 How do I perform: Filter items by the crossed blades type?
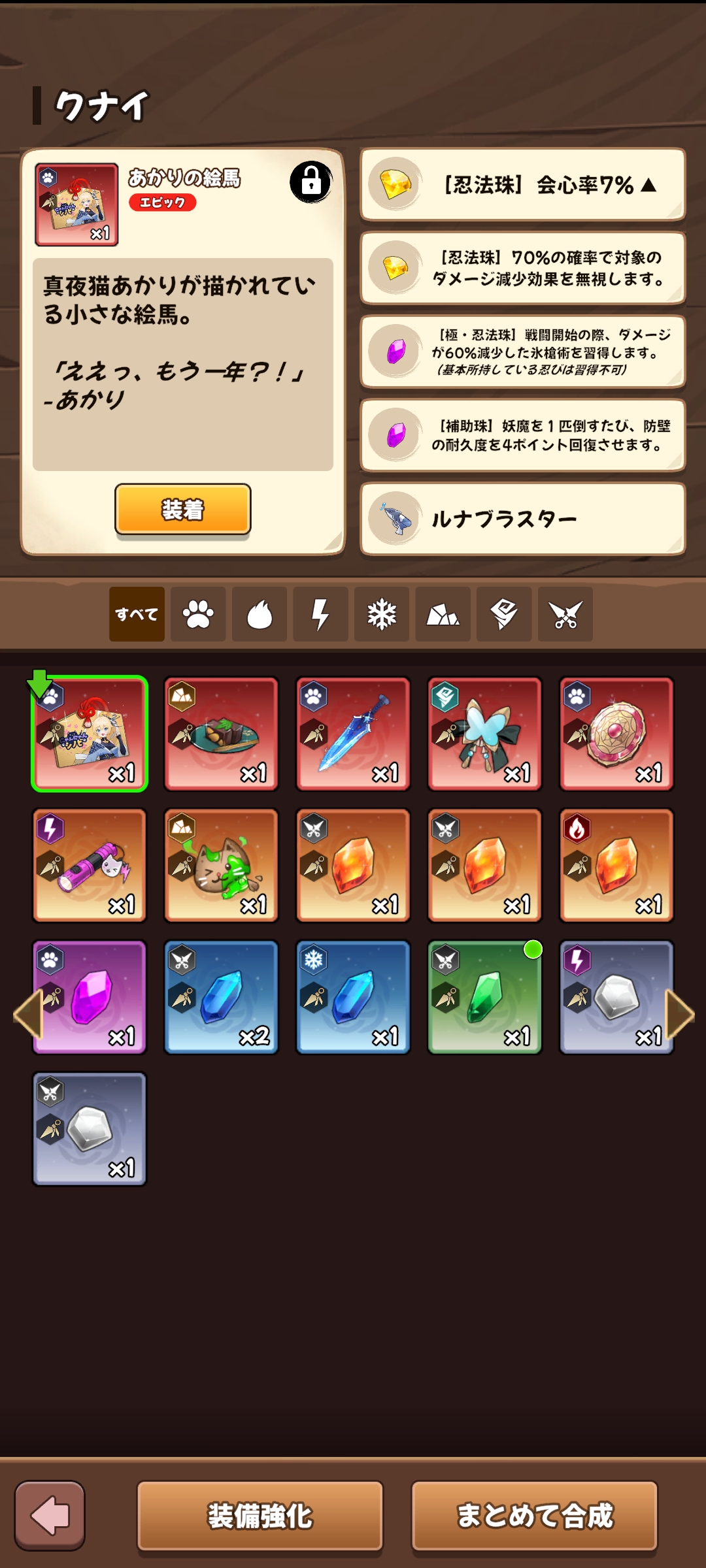[x=565, y=614]
